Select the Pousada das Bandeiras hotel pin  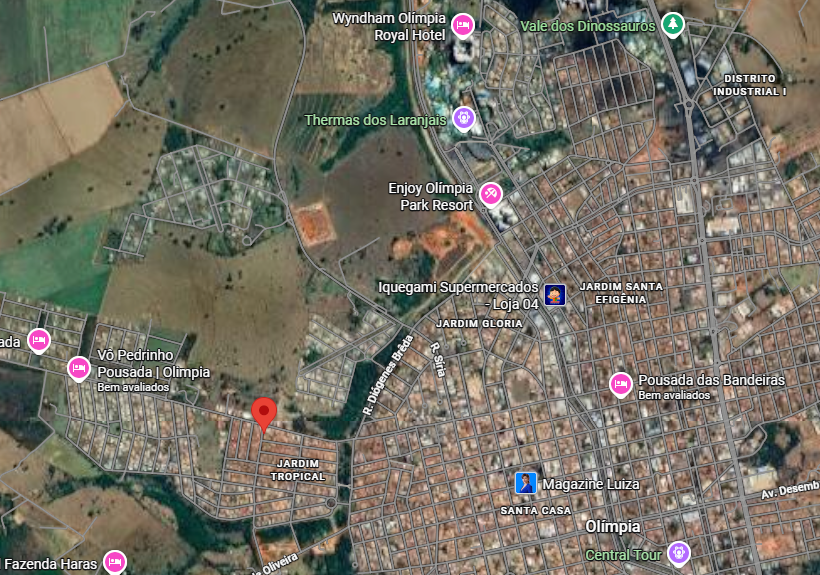pos(621,384)
